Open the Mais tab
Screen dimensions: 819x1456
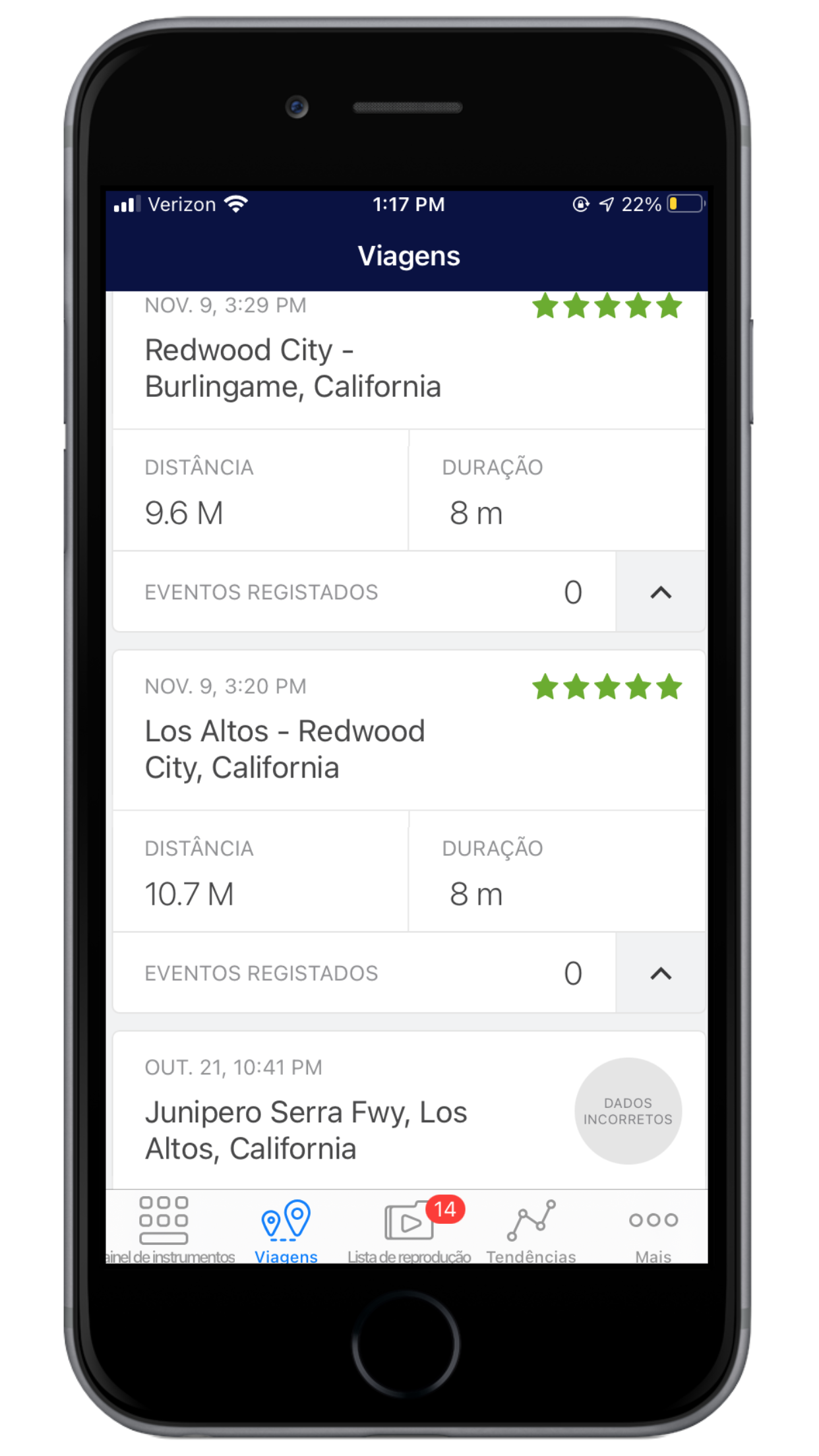(653, 1228)
